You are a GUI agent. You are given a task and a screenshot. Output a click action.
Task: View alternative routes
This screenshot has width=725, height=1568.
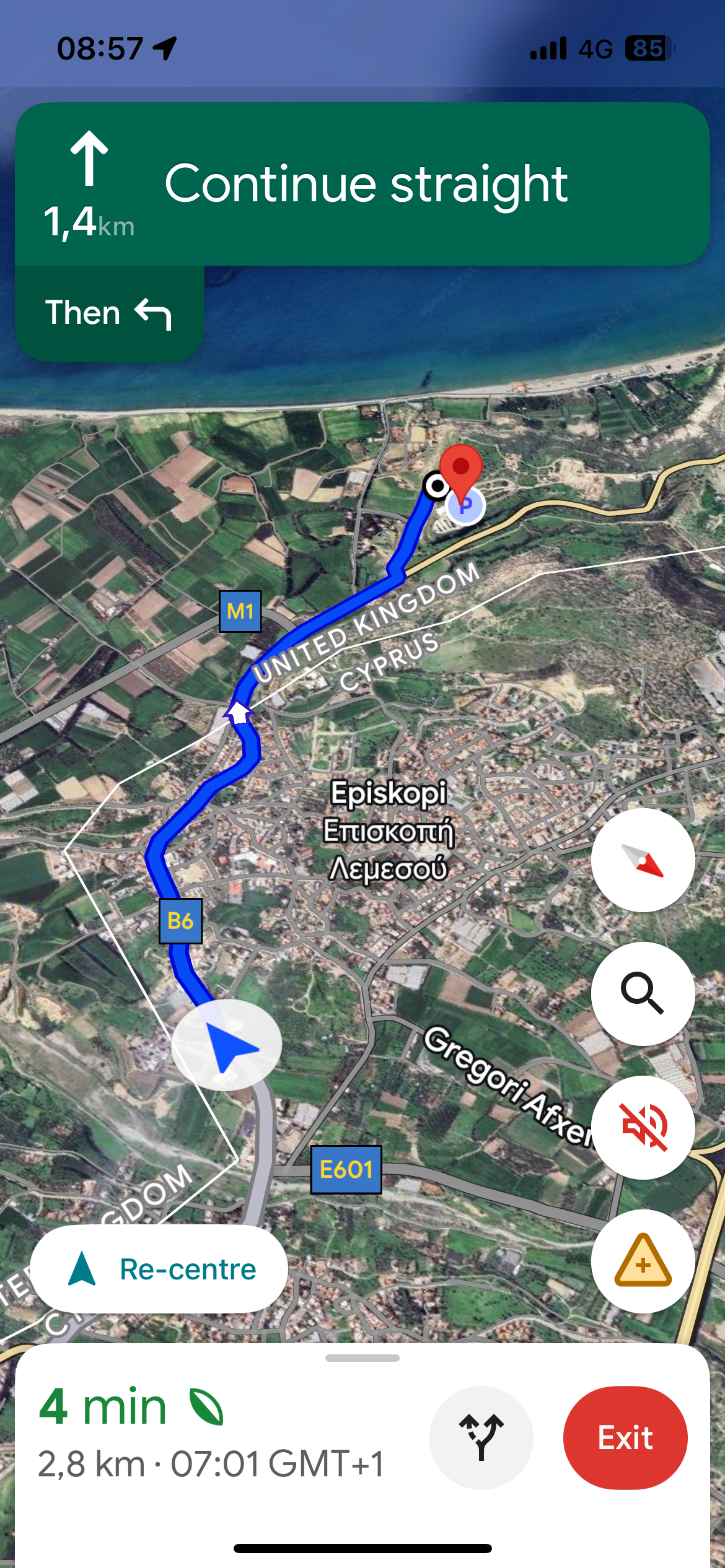pyautogui.click(x=481, y=1437)
